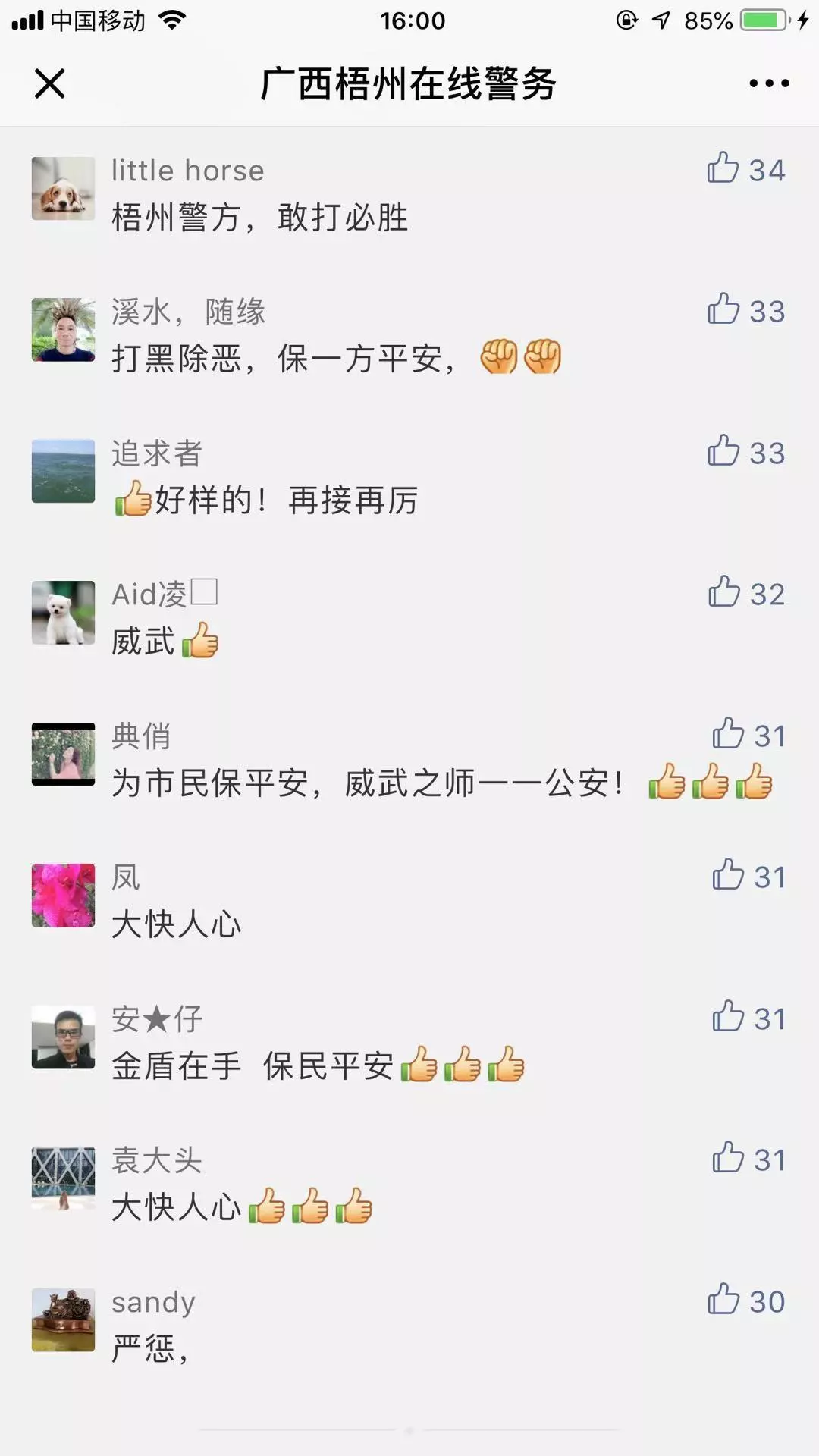Like Aid凌's comment 威武
This screenshot has height=1456, width=819.
pos(724,592)
